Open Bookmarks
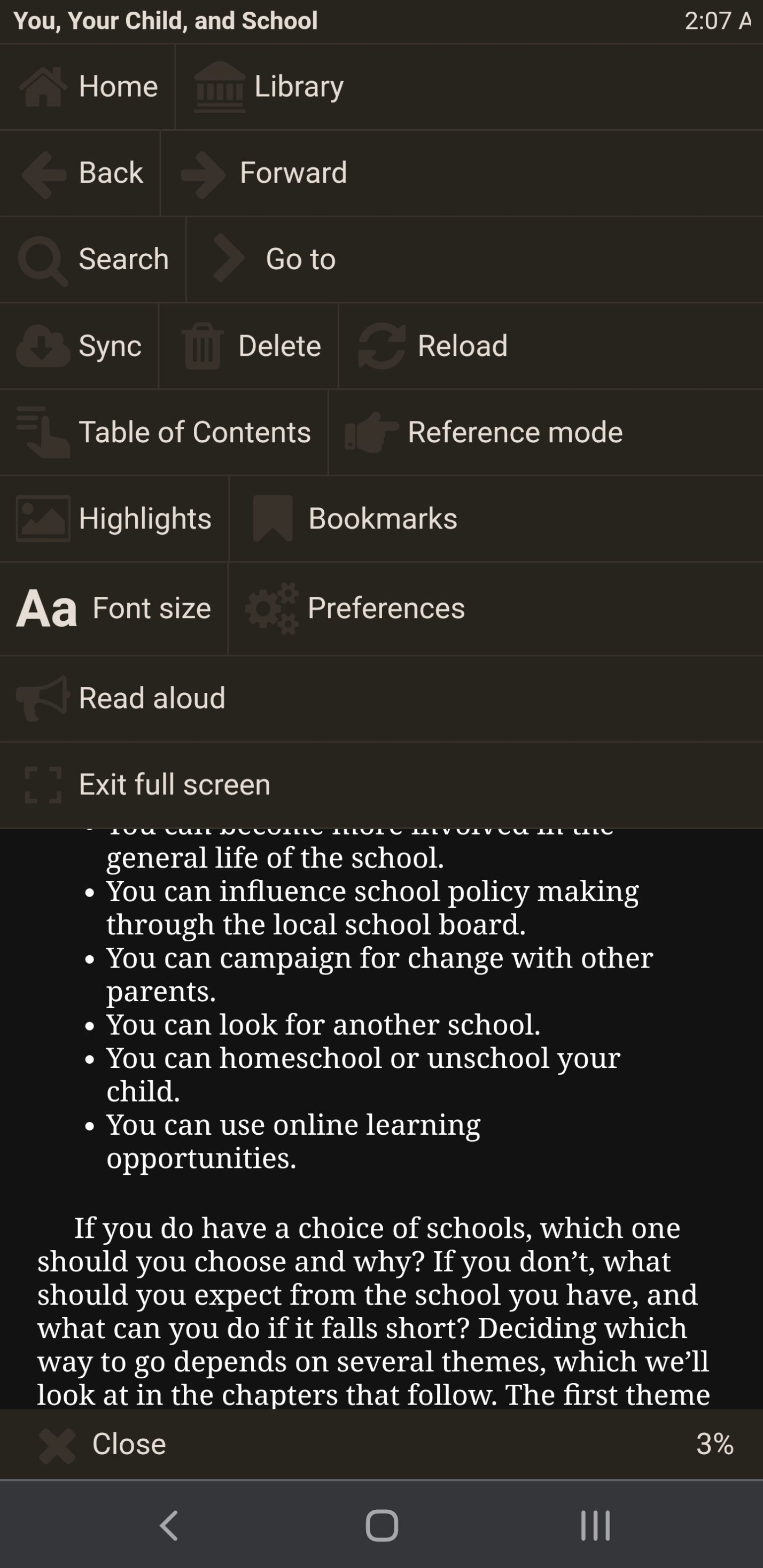This screenshot has width=763, height=1568. tap(353, 519)
